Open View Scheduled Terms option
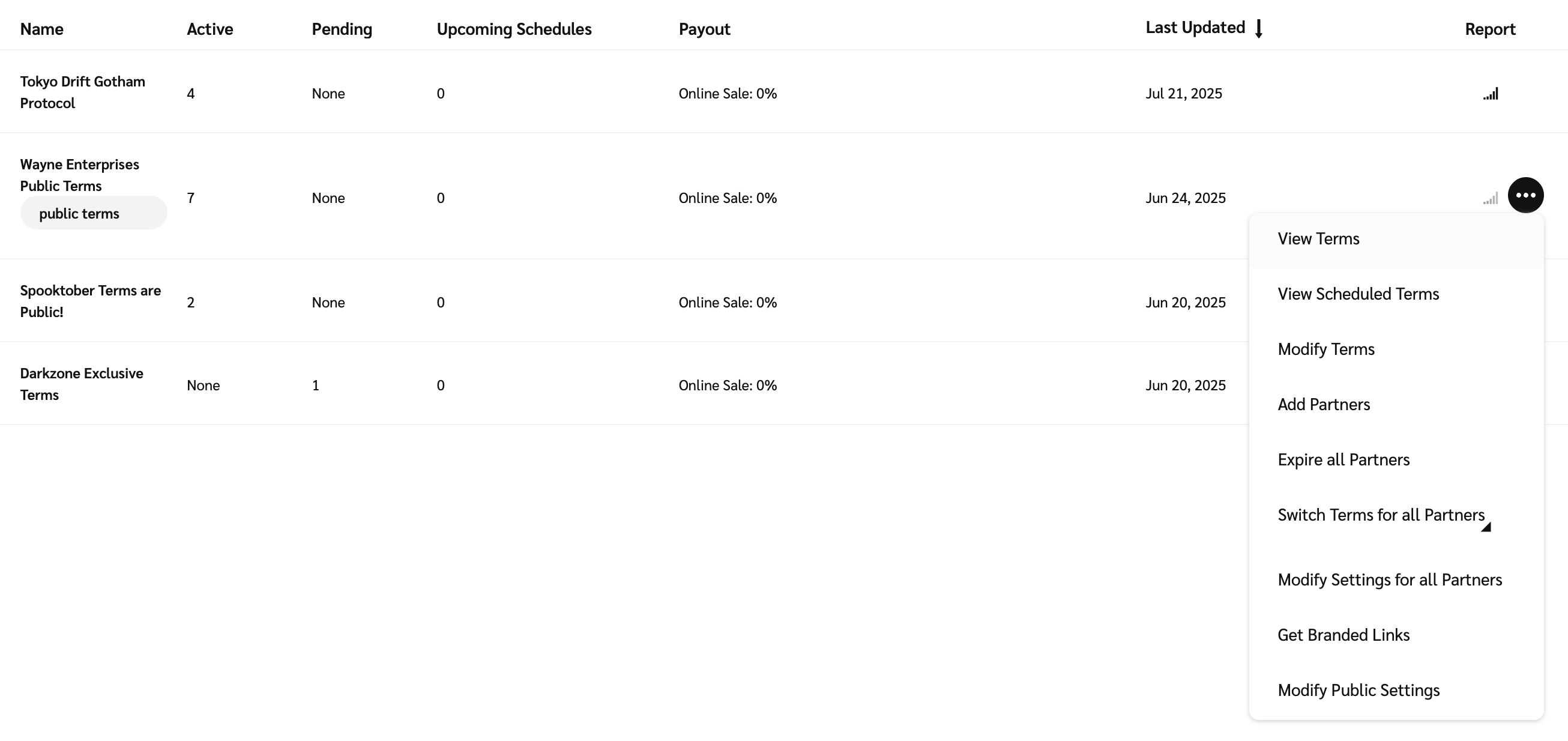Viewport: 1568px width, 741px height. (1358, 294)
